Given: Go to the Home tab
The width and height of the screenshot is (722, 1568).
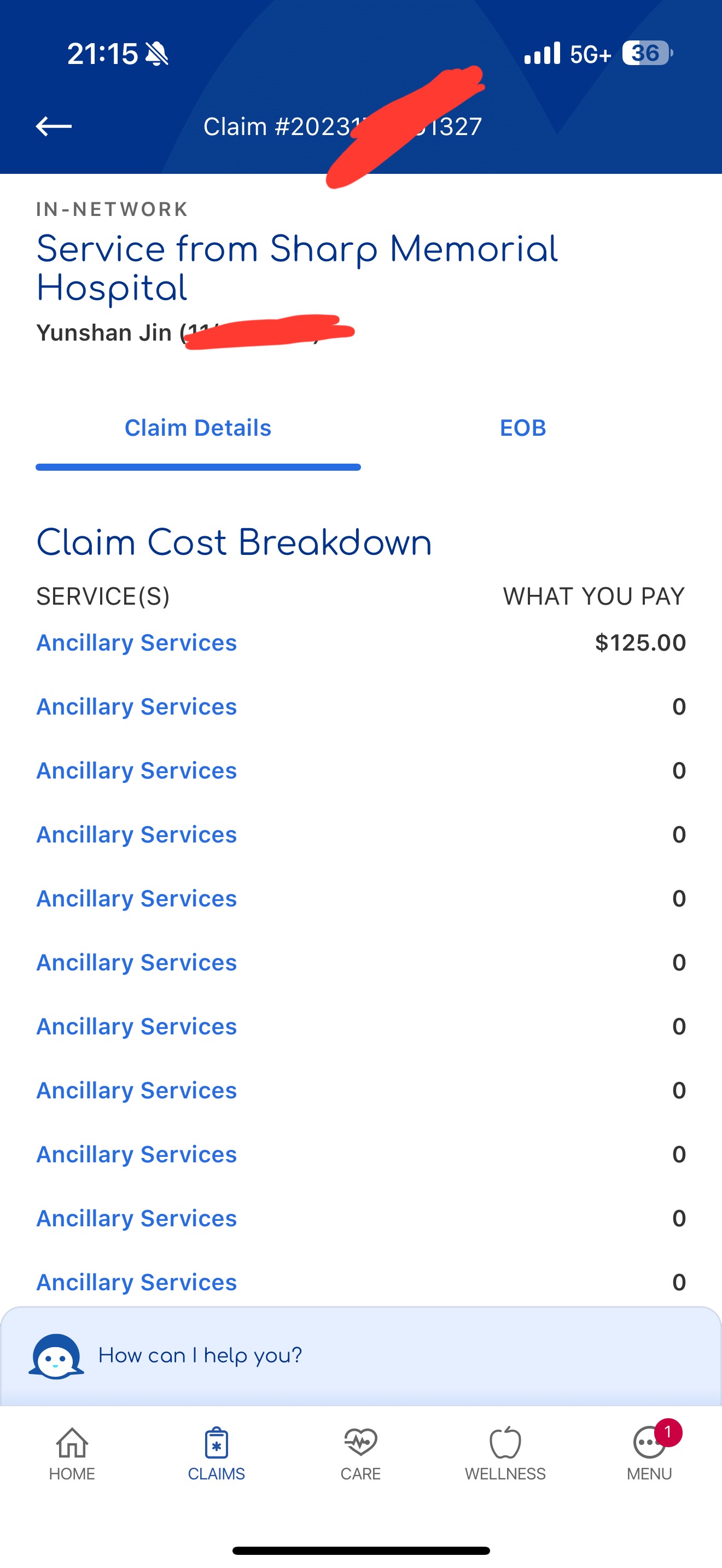Looking at the screenshot, I should point(72,1454).
